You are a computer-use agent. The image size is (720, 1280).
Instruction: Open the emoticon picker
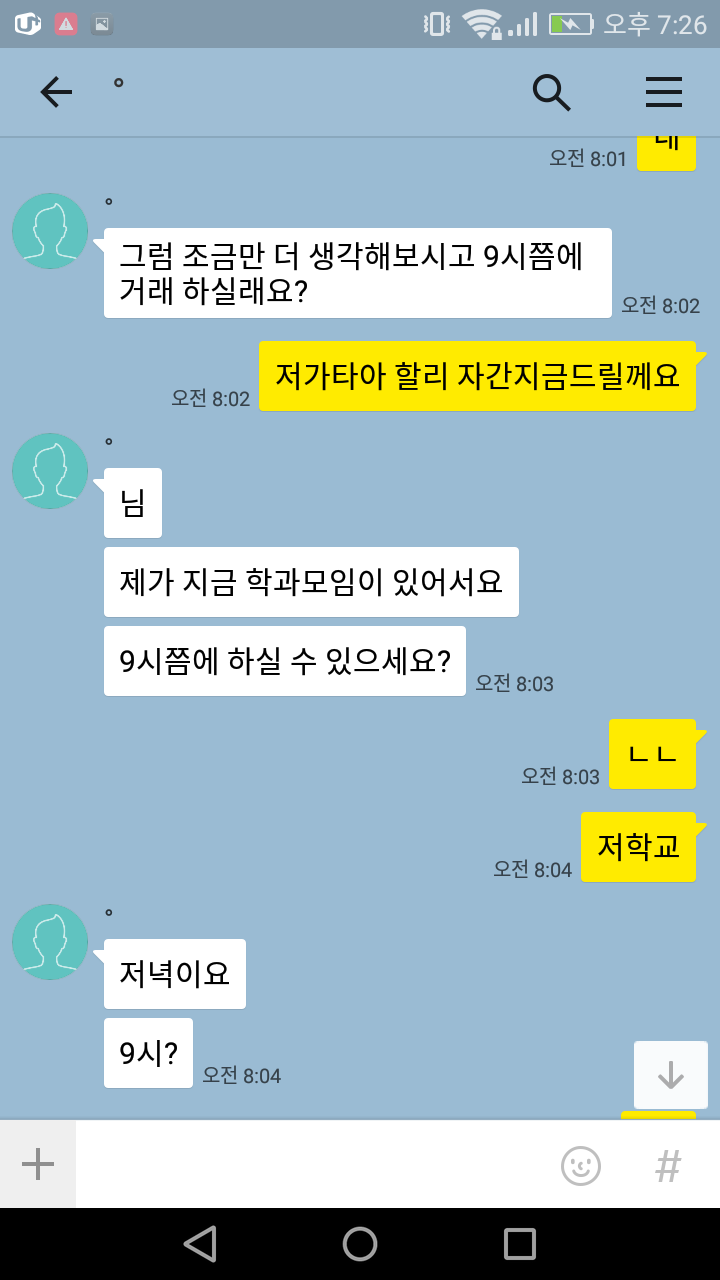(581, 1166)
